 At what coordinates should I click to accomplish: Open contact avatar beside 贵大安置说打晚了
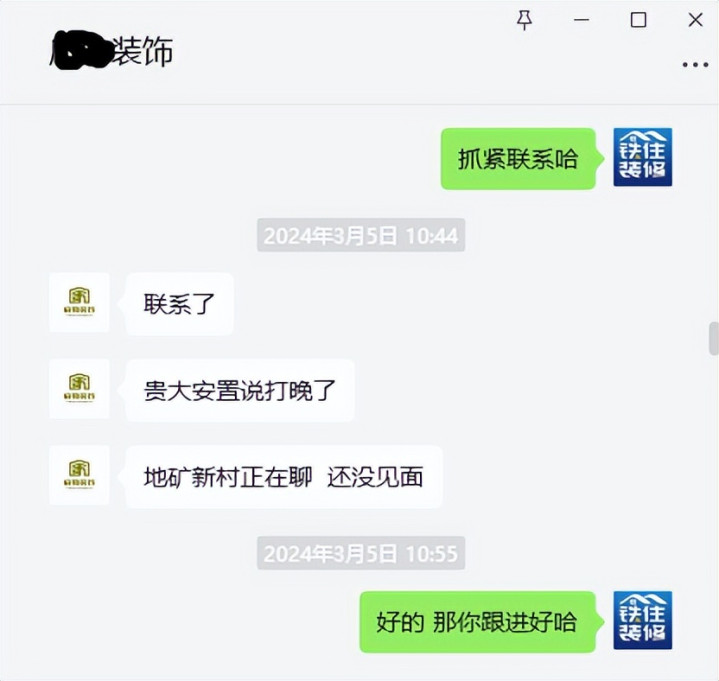pos(79,389)
